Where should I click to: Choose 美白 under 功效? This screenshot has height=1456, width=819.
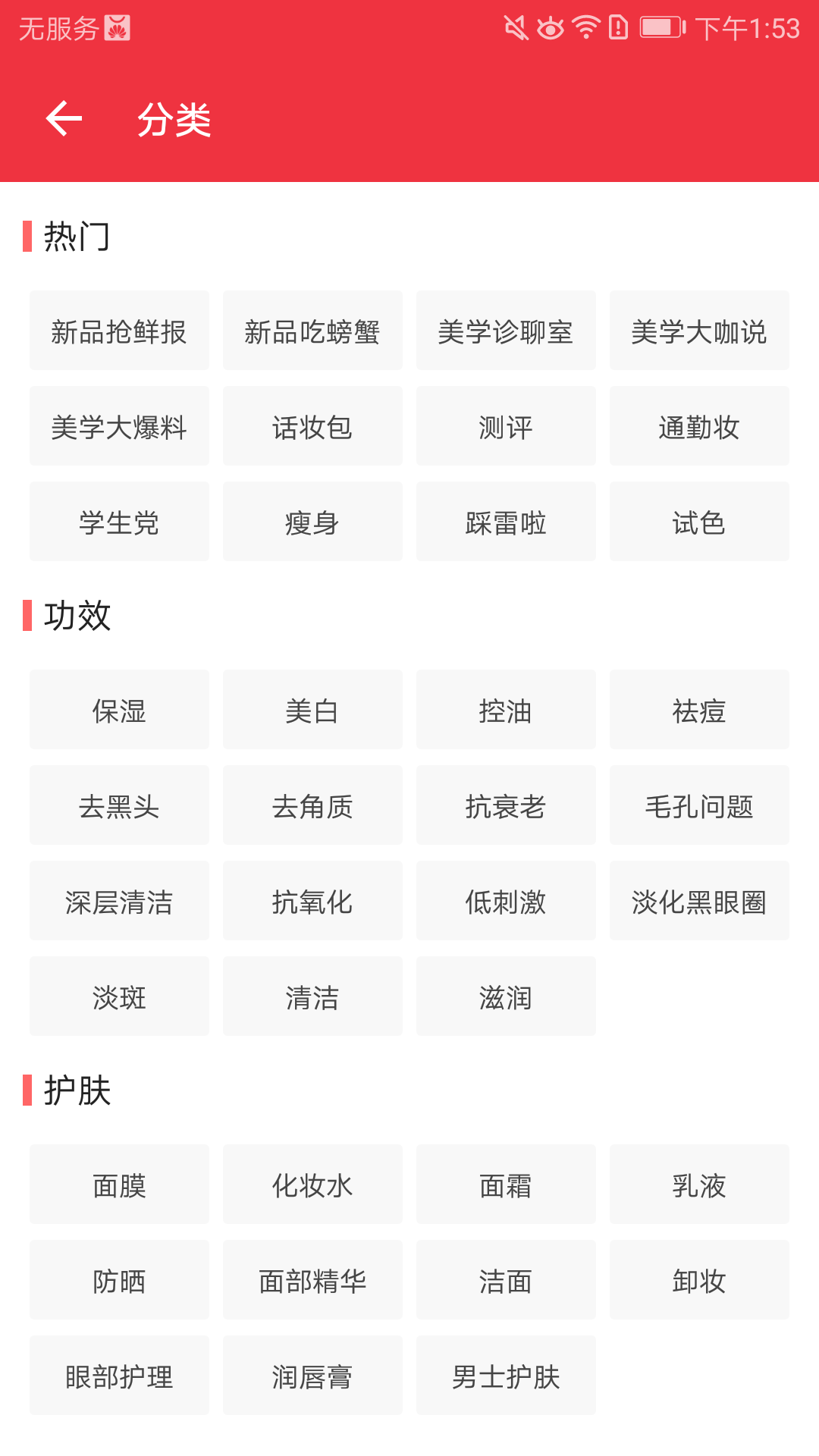(x=312, y=710)
